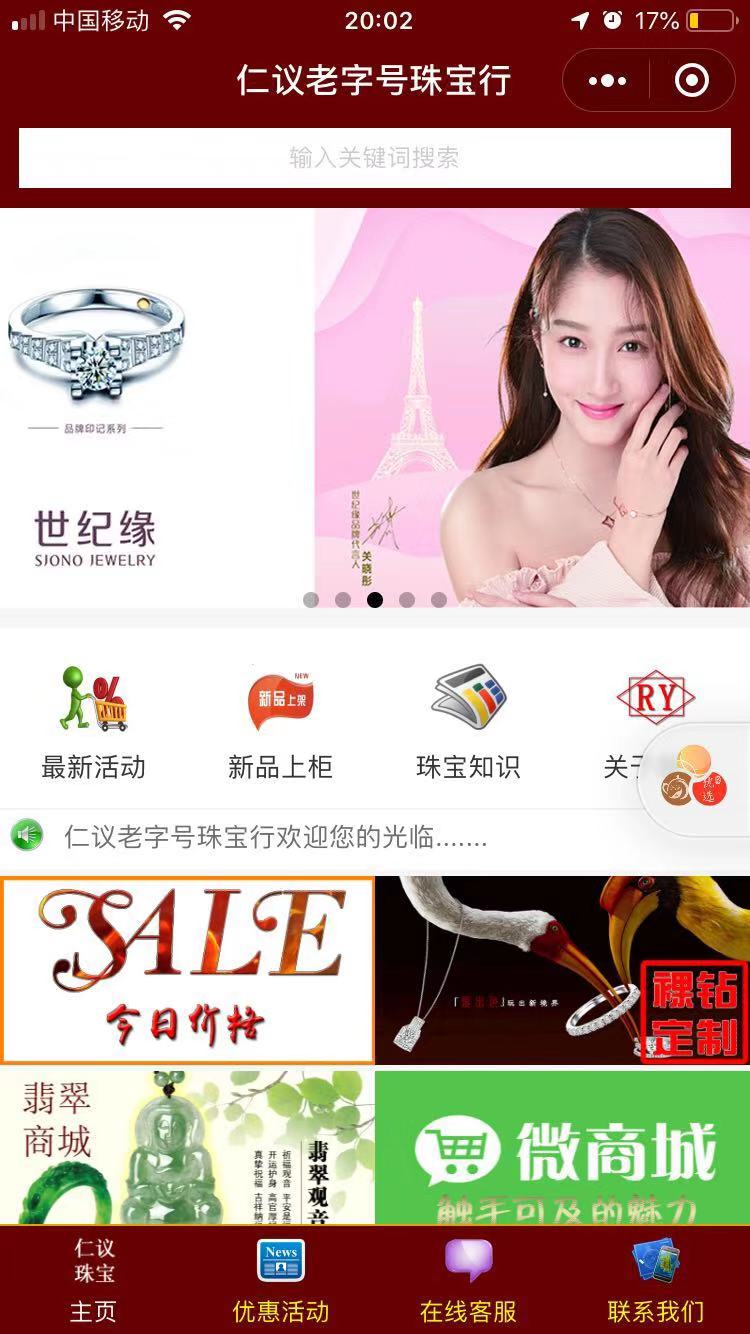Open the 在线客服 customer service tab
The height and width of the screenshot is (1334, 750).
pyautogui.click(x=468, y=1280)
